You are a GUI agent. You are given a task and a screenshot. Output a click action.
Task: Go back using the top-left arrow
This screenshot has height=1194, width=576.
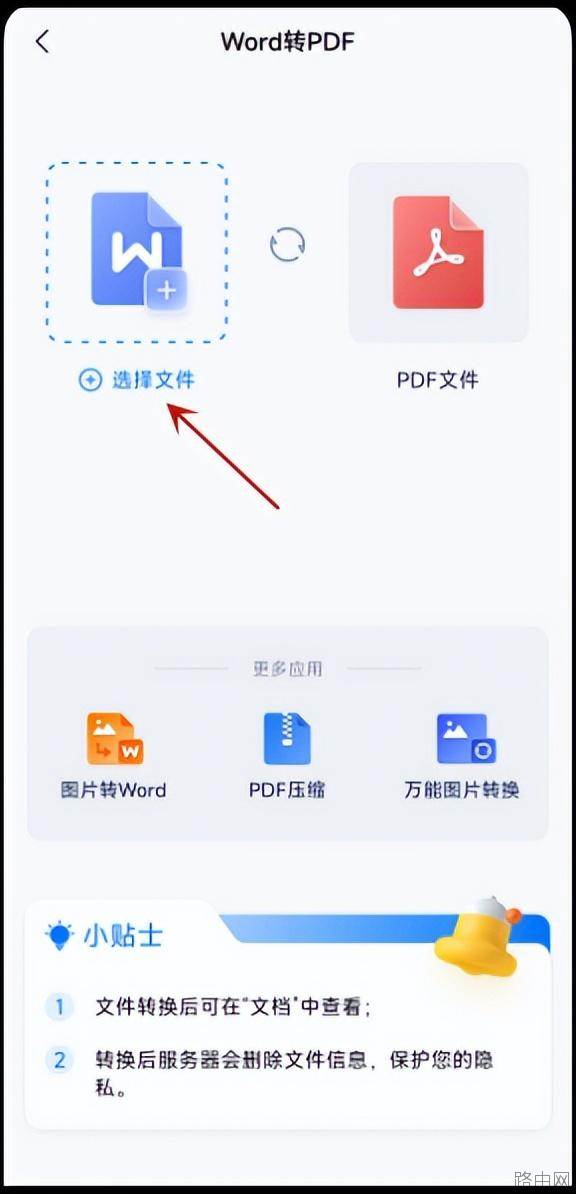(43, 41)
